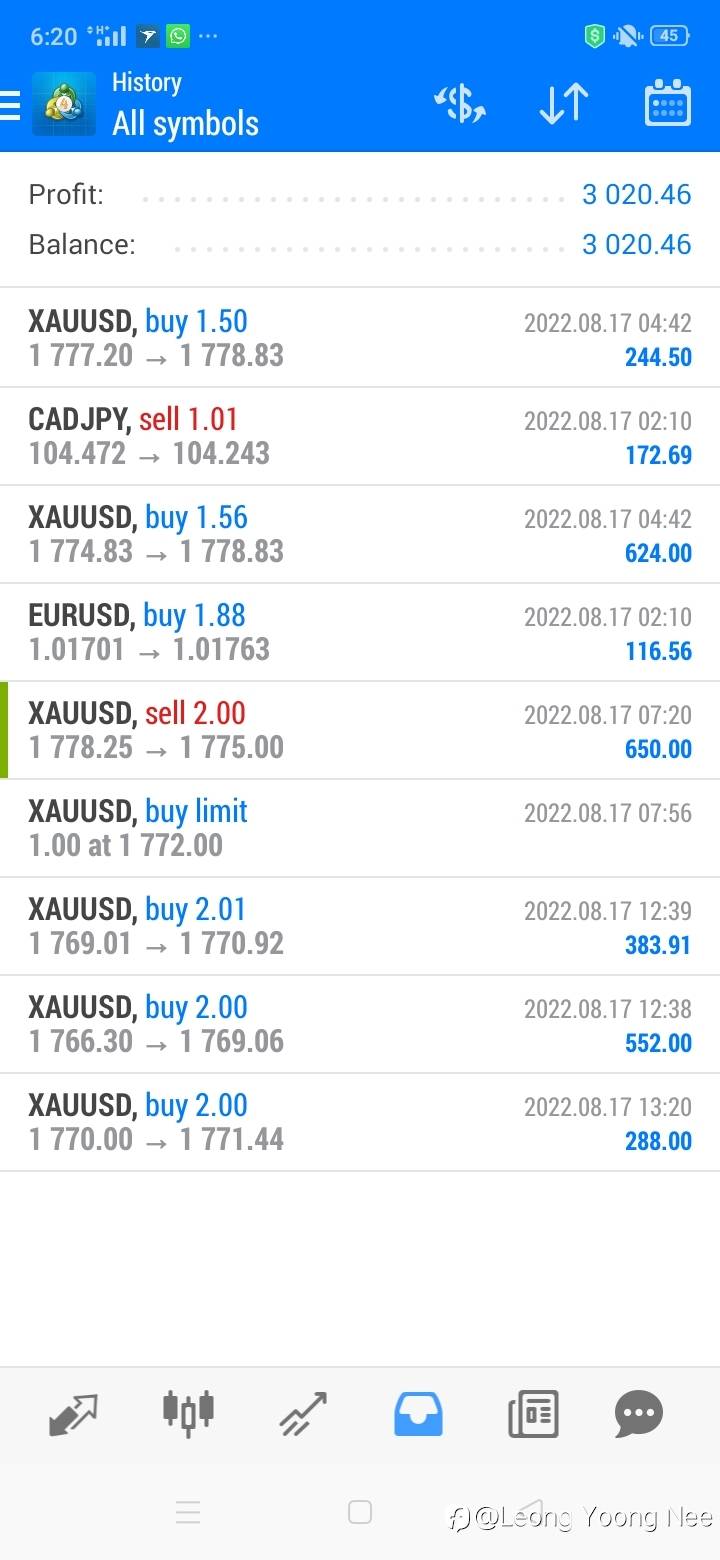Open the CADJPY sell 1.01 trade

pyautogui.click(x=360, y=436)
